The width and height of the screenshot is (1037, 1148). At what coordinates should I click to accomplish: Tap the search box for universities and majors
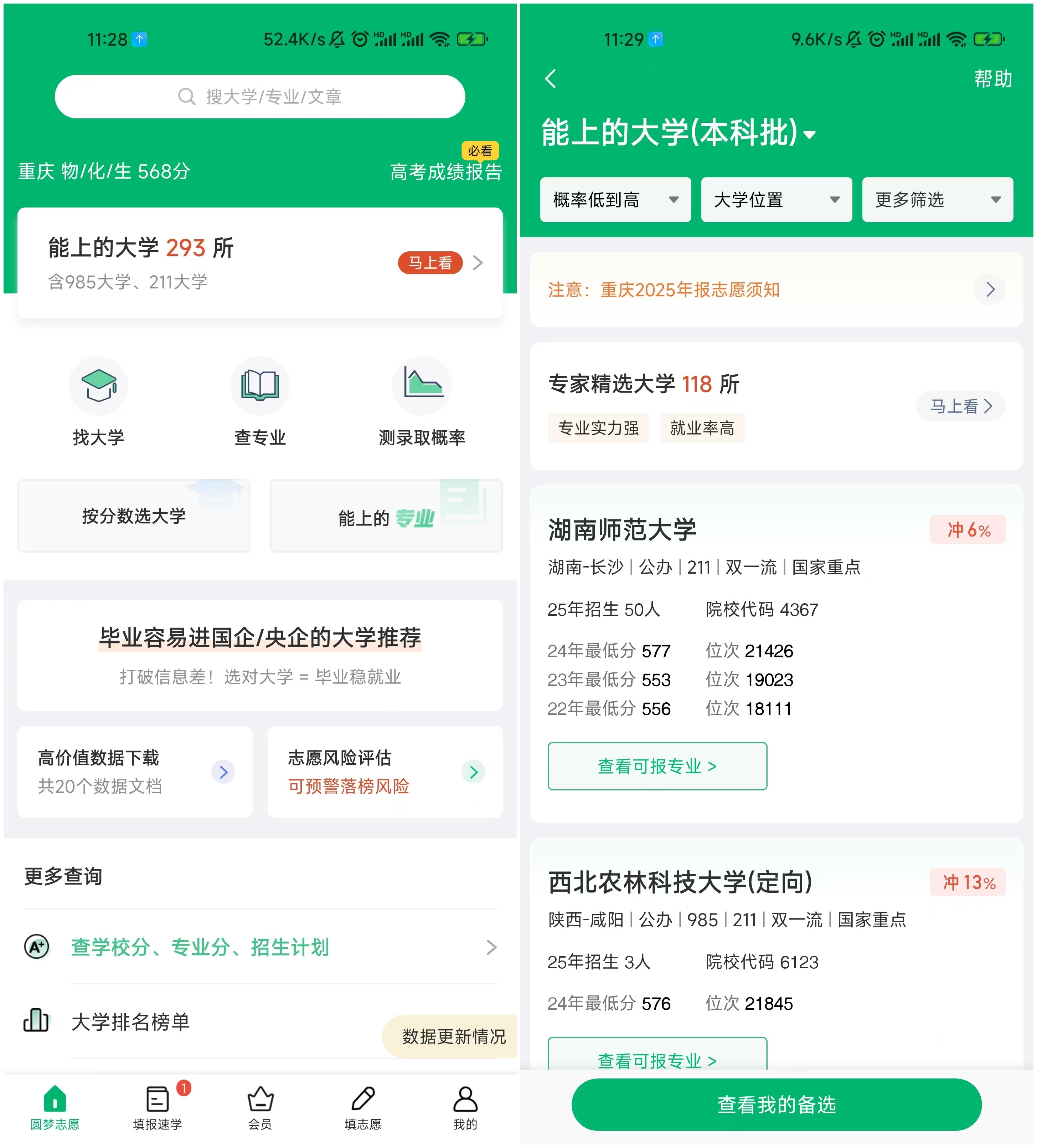point(259,97)
